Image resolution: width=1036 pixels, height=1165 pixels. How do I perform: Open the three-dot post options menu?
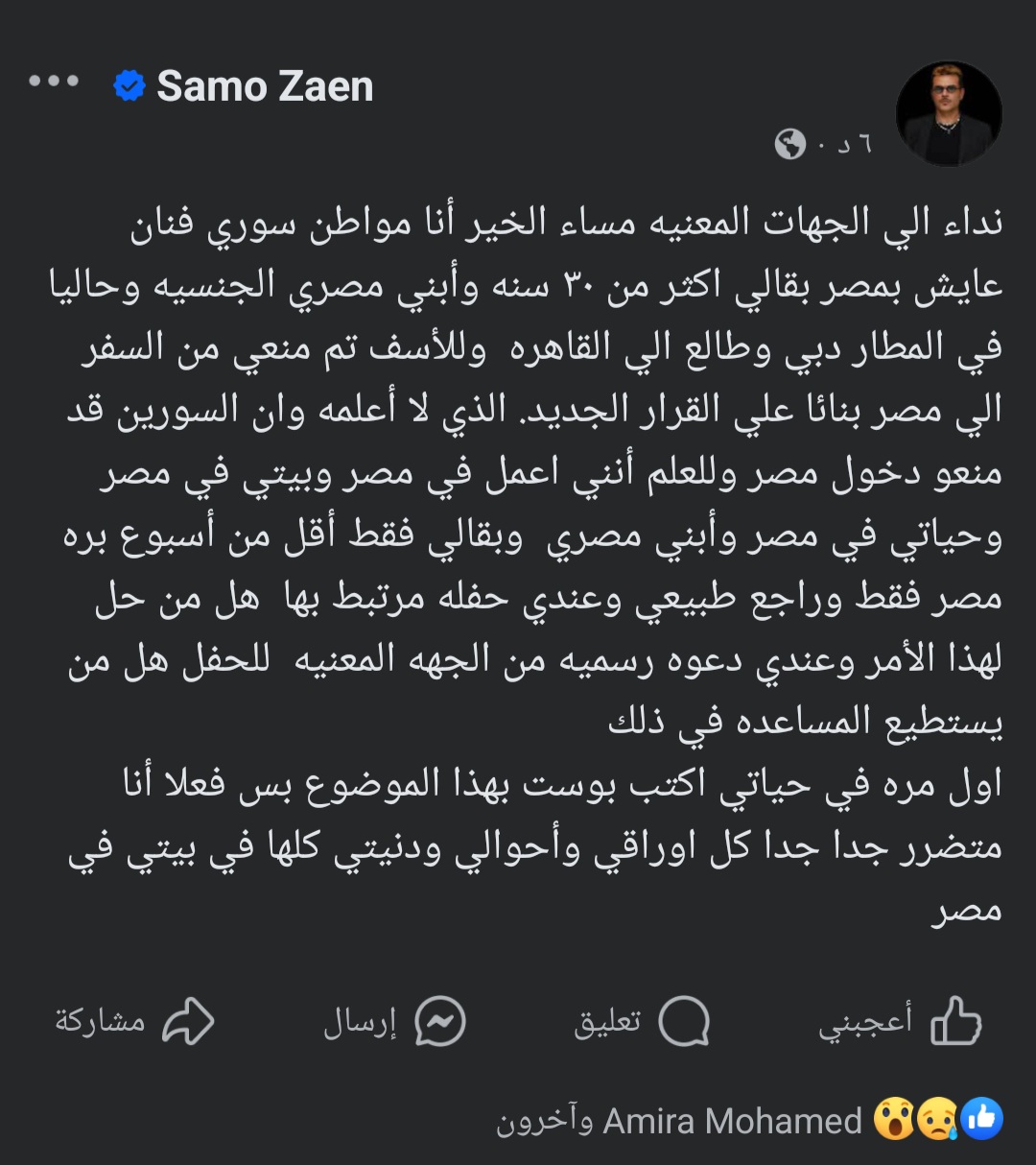tap(55, 82)
